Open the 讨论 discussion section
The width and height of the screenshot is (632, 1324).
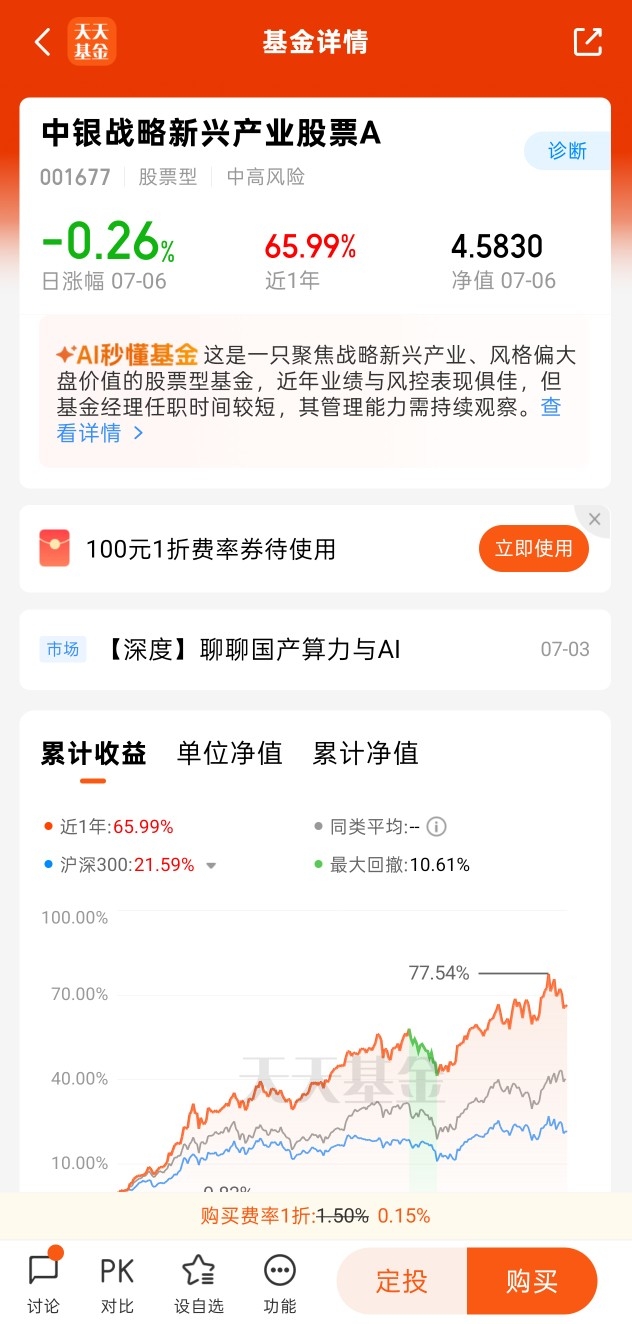pos(43,1283)
